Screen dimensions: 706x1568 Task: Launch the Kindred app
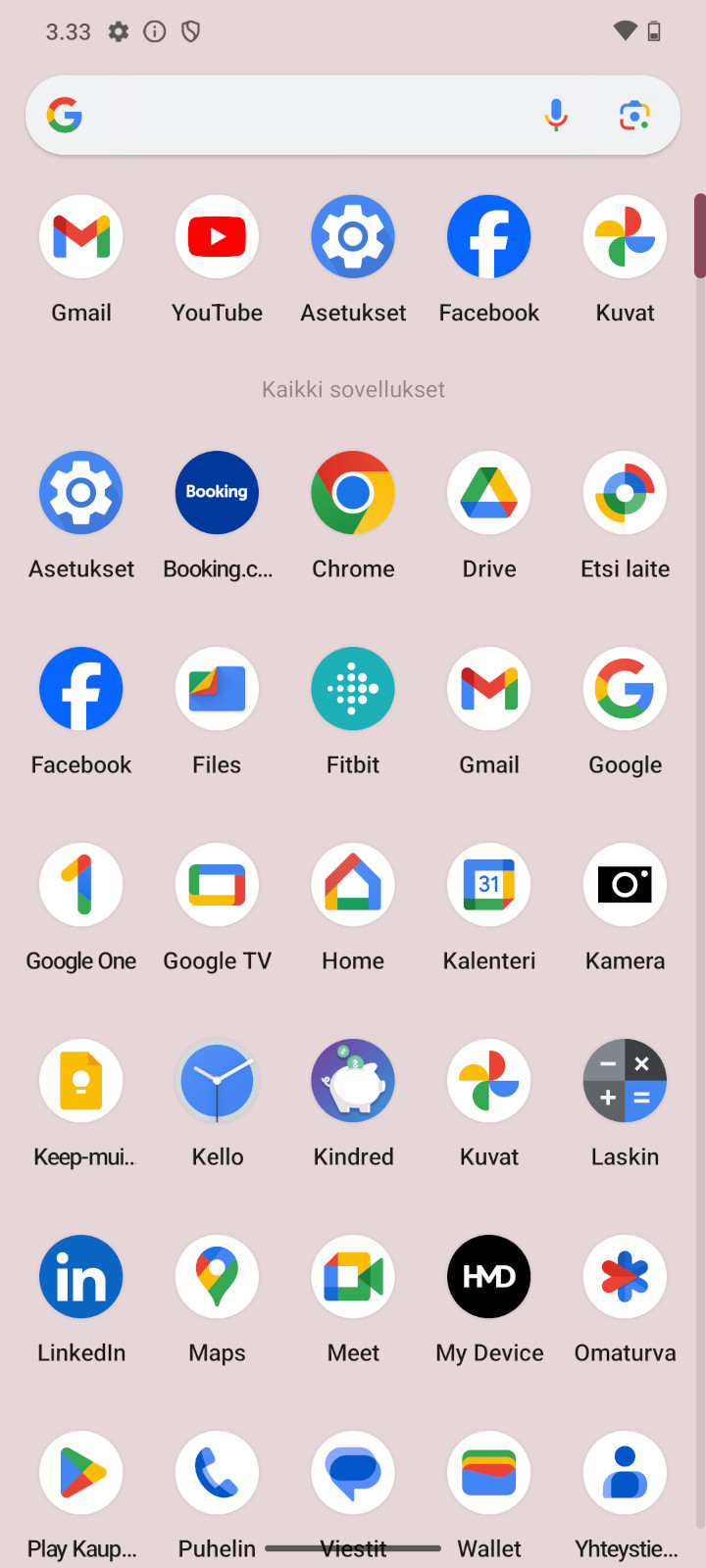click(353, 1081)
